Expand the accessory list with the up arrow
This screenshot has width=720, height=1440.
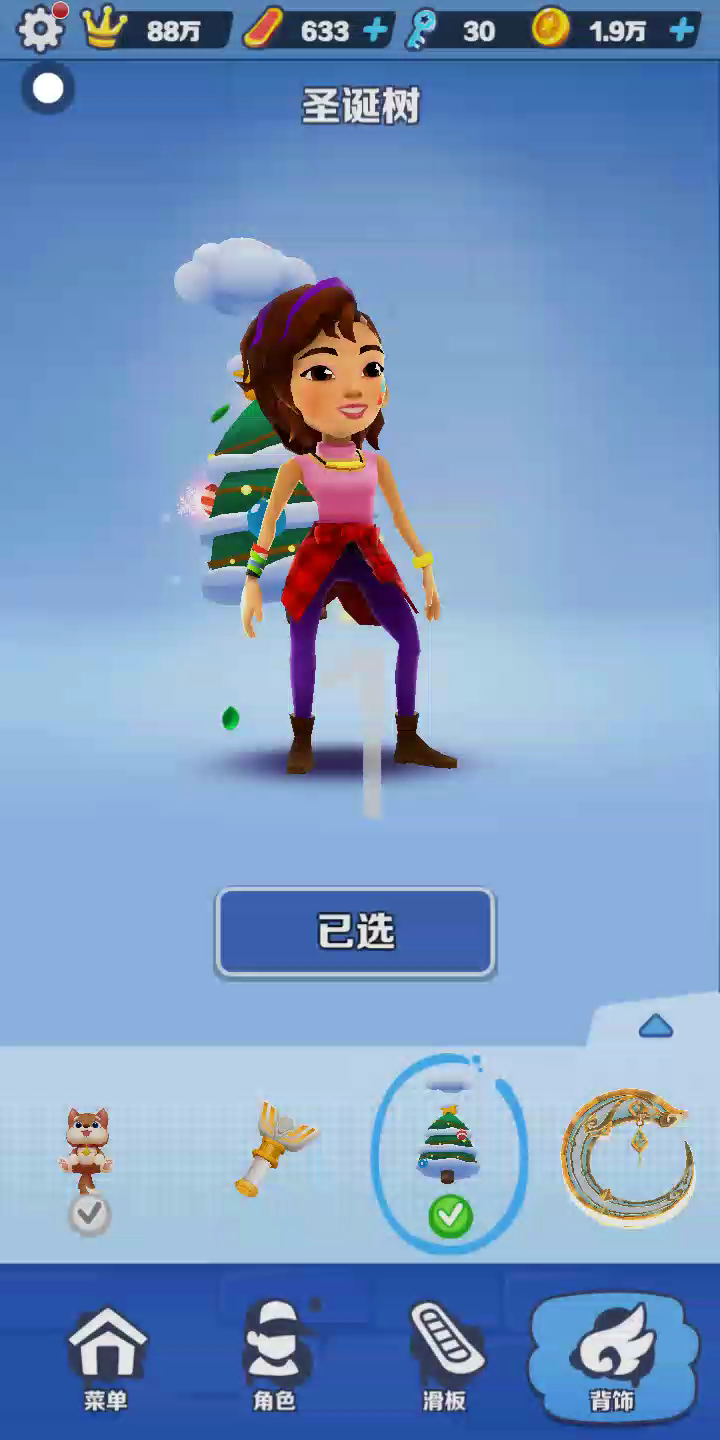pyautogui.click(x=656, y=1026)
